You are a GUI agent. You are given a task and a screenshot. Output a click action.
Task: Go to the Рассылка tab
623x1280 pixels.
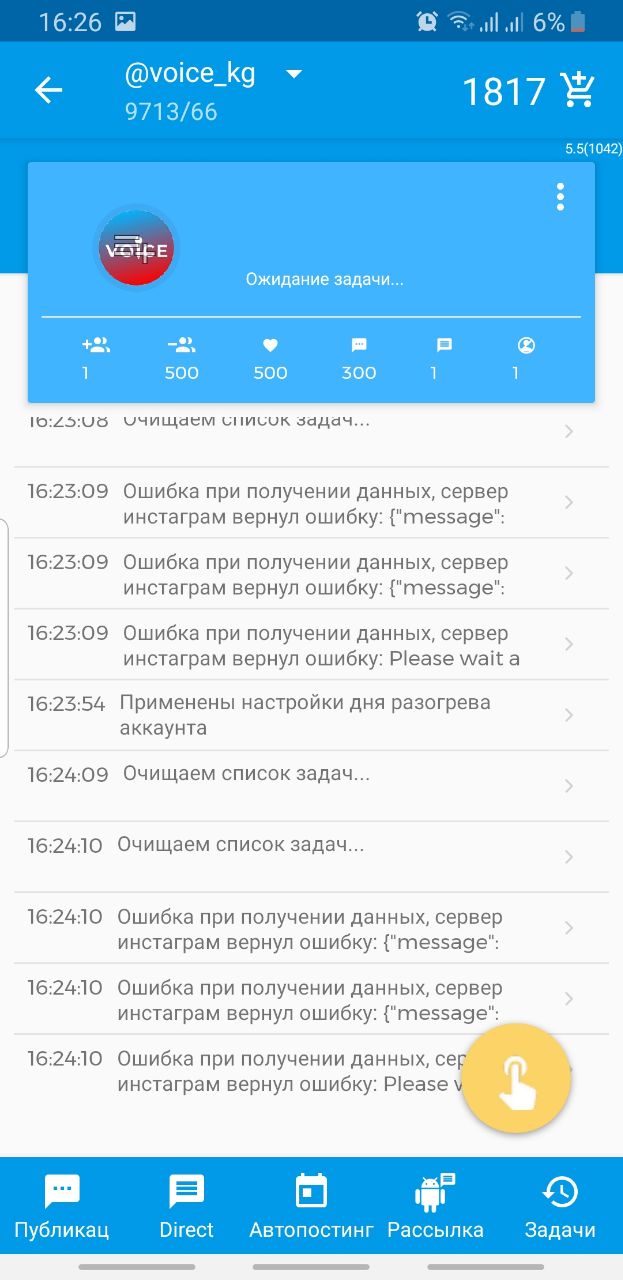435,1206
